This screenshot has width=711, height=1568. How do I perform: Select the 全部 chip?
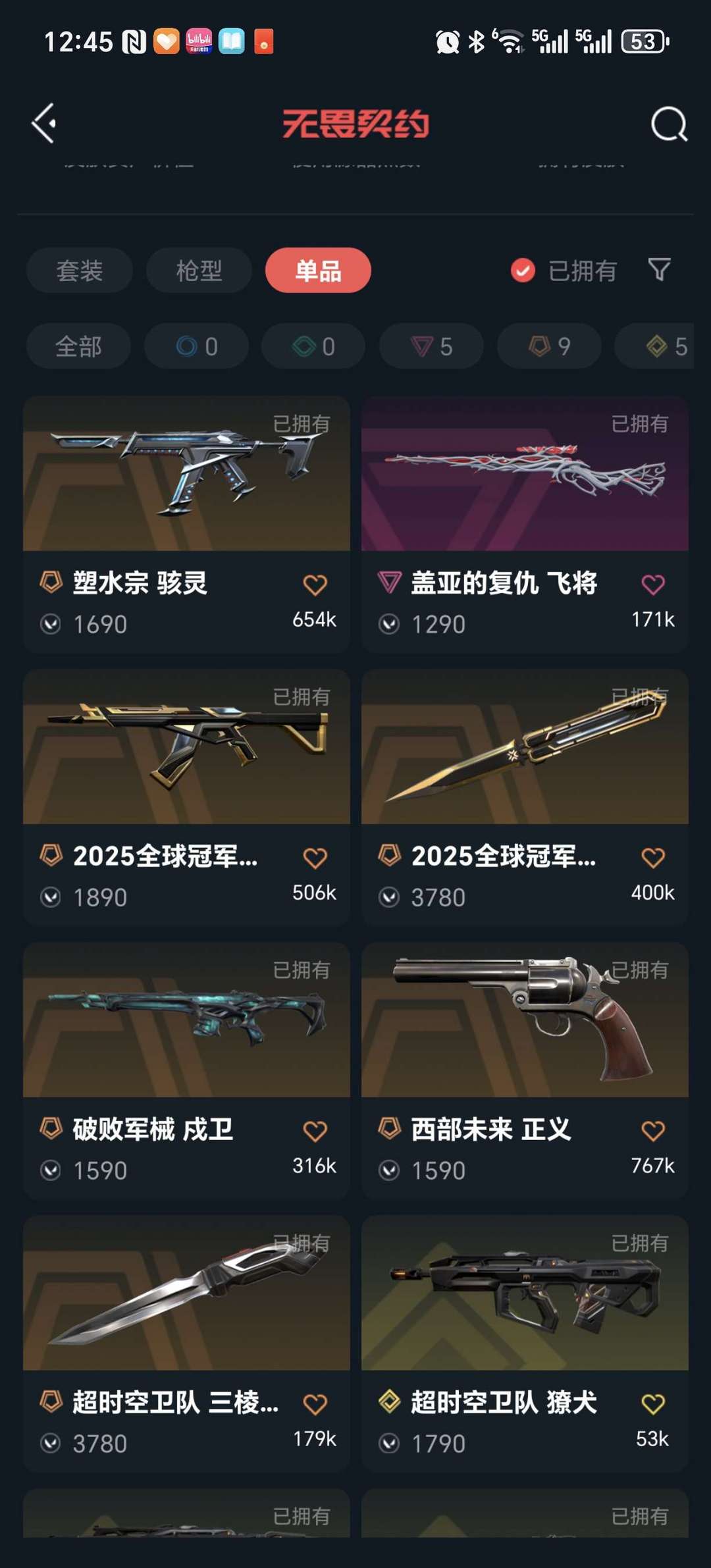(78, 346)
